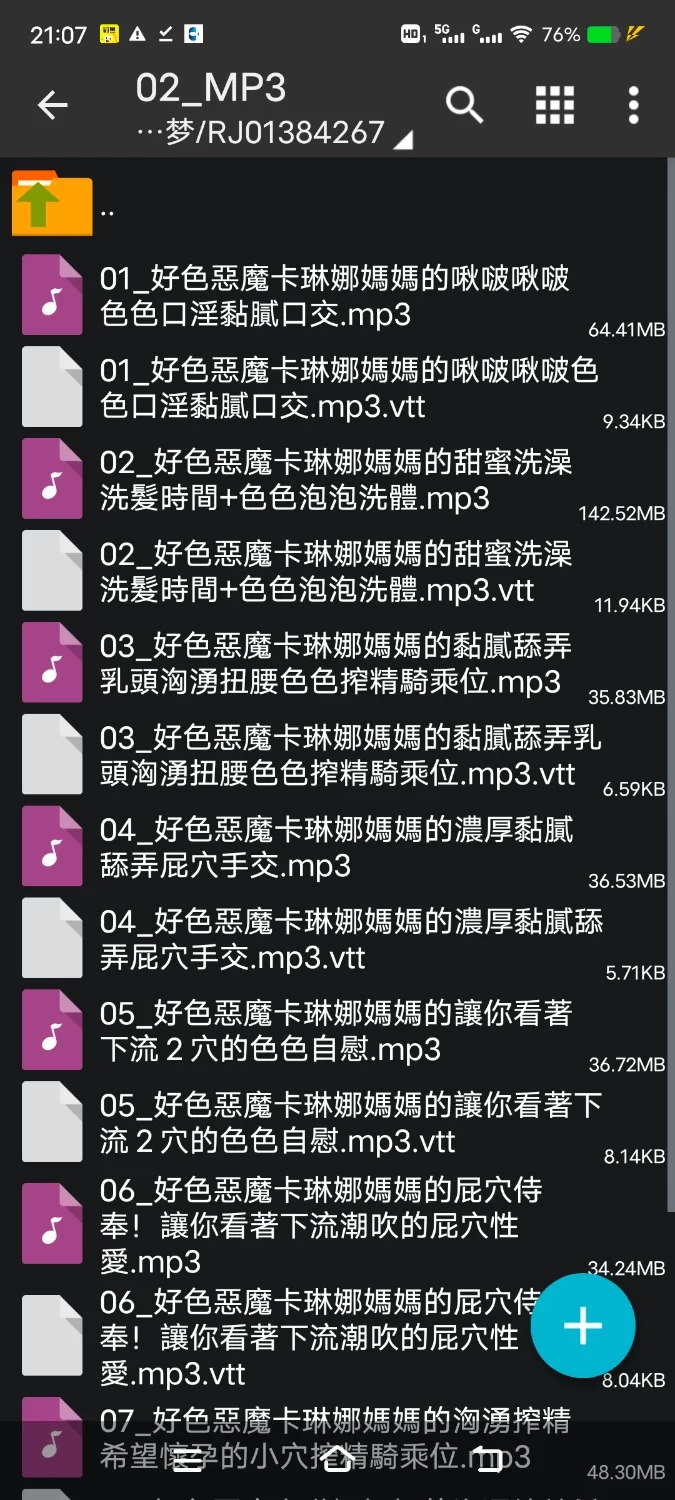Open the 01_ .mp3.vtt subtitle file (9.34KB)

coord(335,388)
